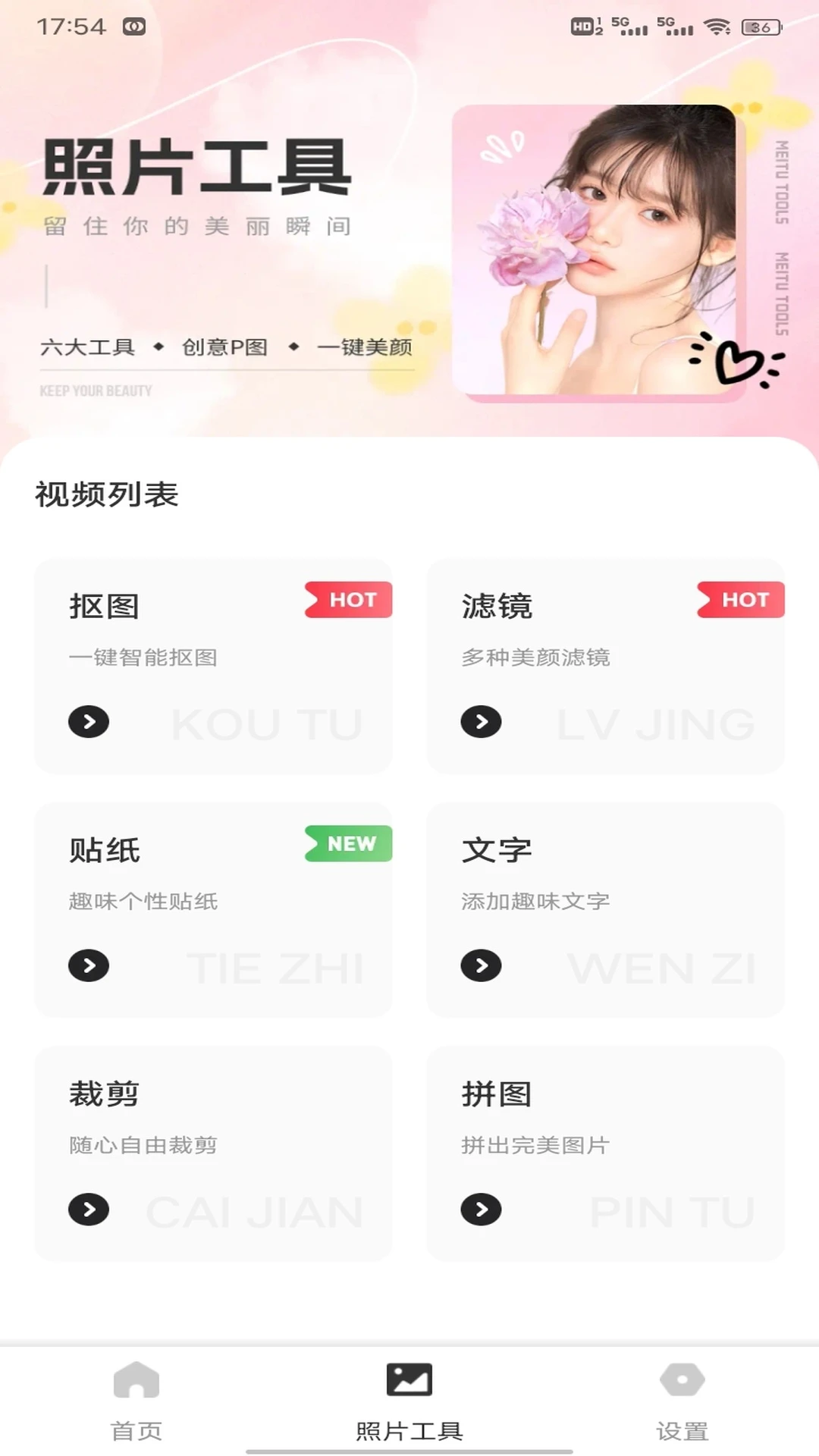Tap the arrow icon on the 裁剪 card
The width and height of the screenshot is (819, 1456).
coord(89,1210)
